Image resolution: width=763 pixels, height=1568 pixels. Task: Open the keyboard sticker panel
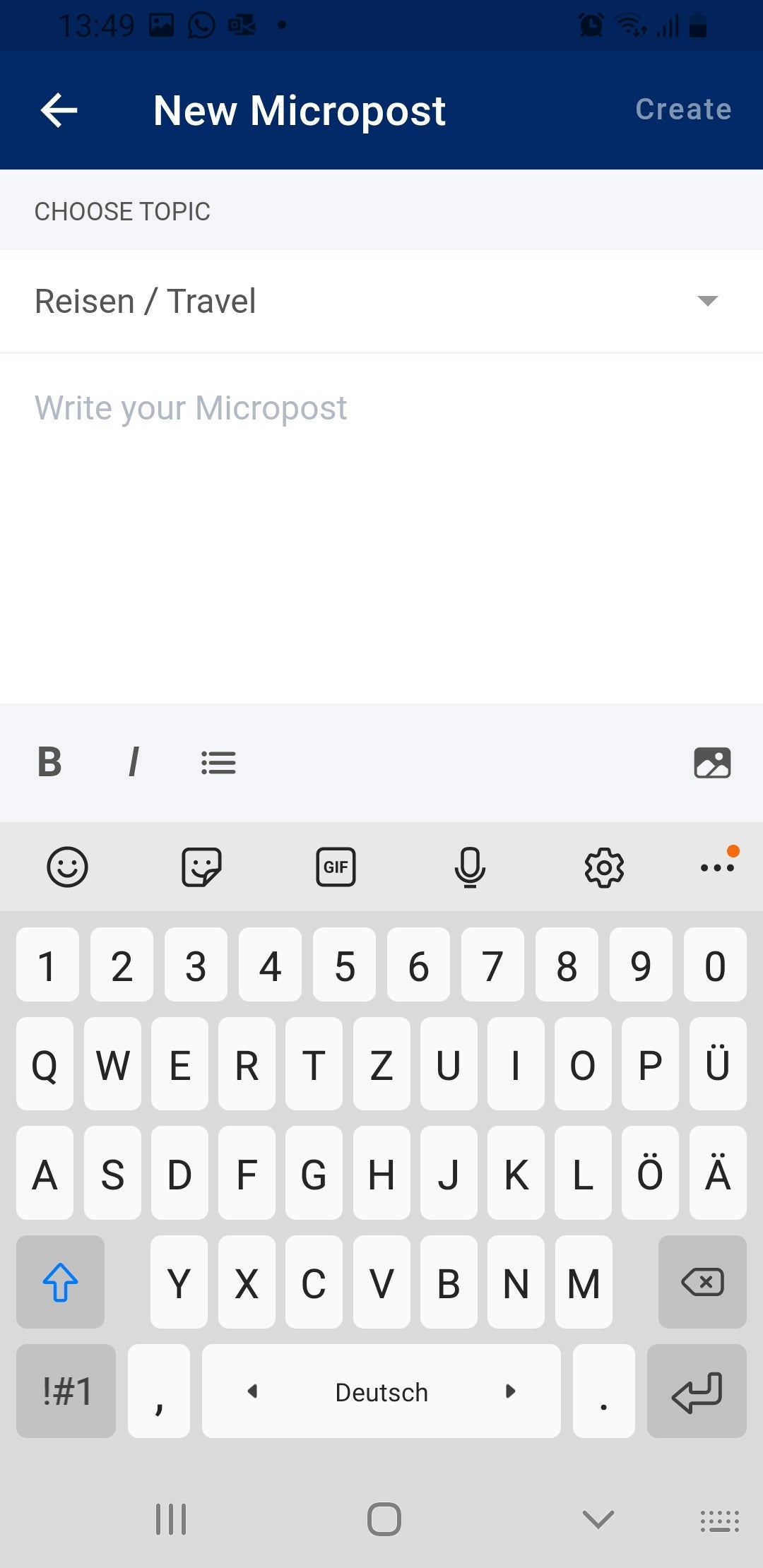[201, 867]
